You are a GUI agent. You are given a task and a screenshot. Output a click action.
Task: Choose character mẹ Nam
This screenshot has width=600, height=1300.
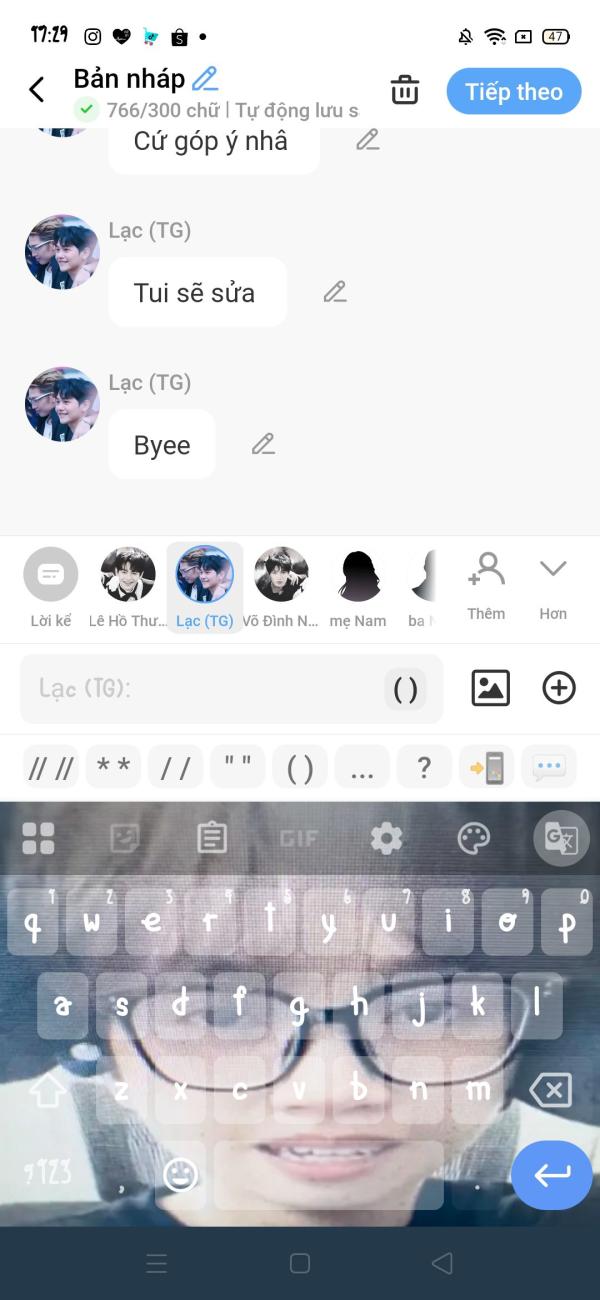357,588
